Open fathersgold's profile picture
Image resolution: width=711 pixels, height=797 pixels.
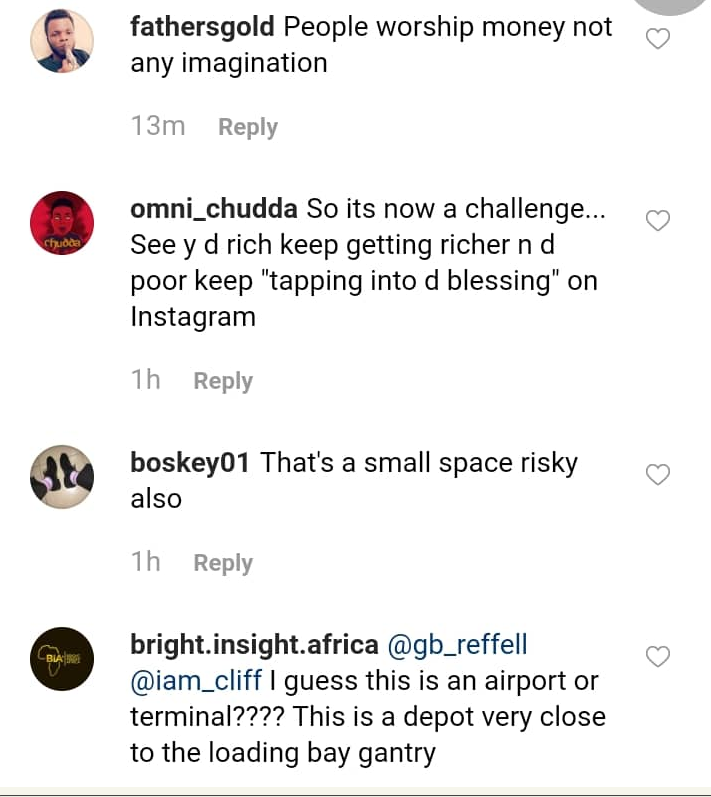tap(62, 41)
